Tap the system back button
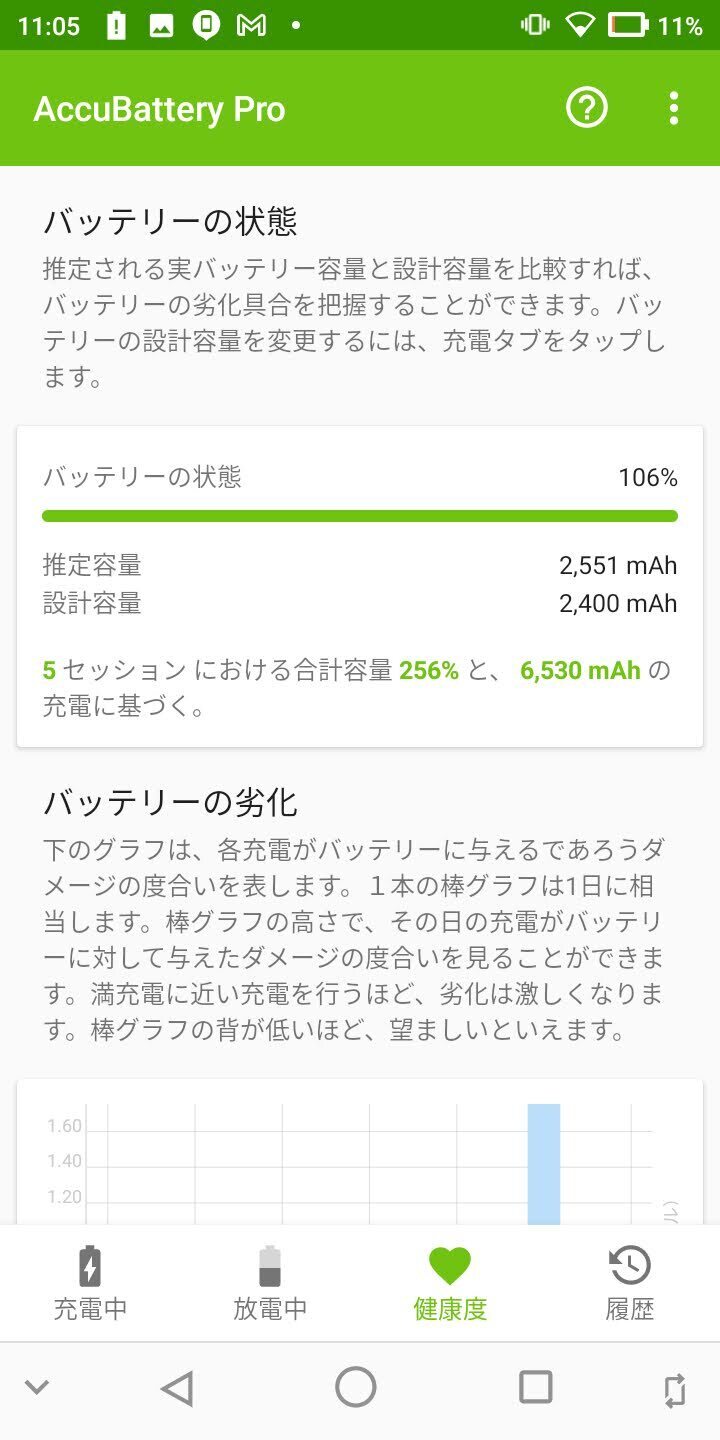Screen dimensions: 720x1440 click(177, 1388)
